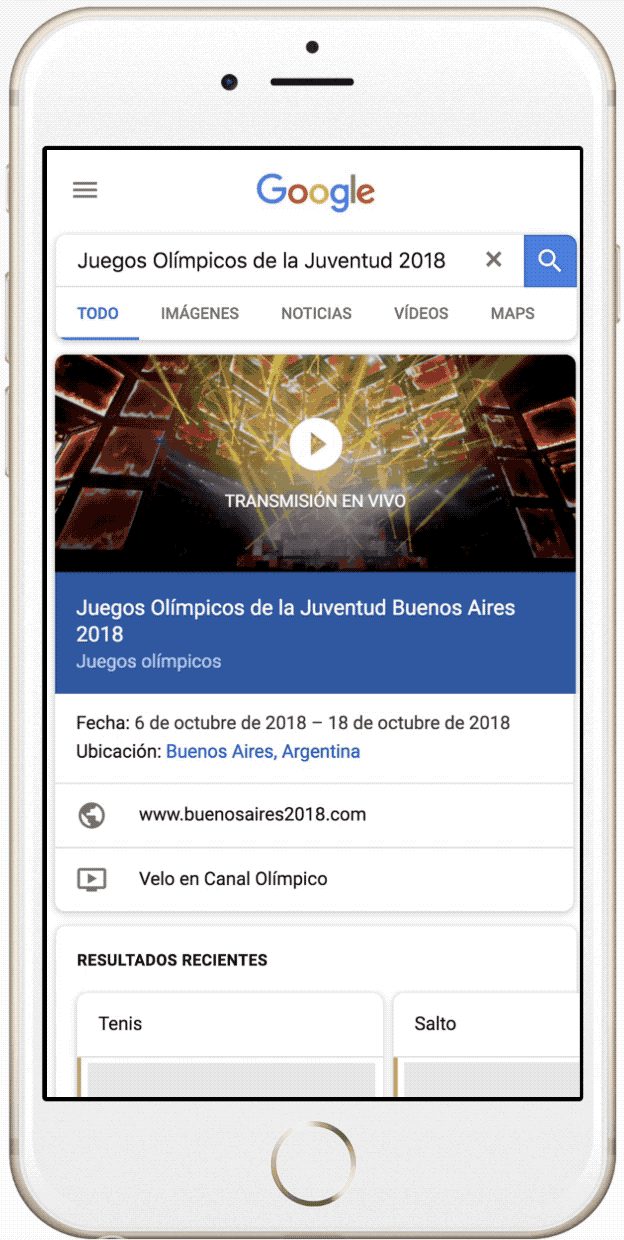Screen dimensions: 624x1240
Task: Switch to the Maps tab
Action: [512, 313]
